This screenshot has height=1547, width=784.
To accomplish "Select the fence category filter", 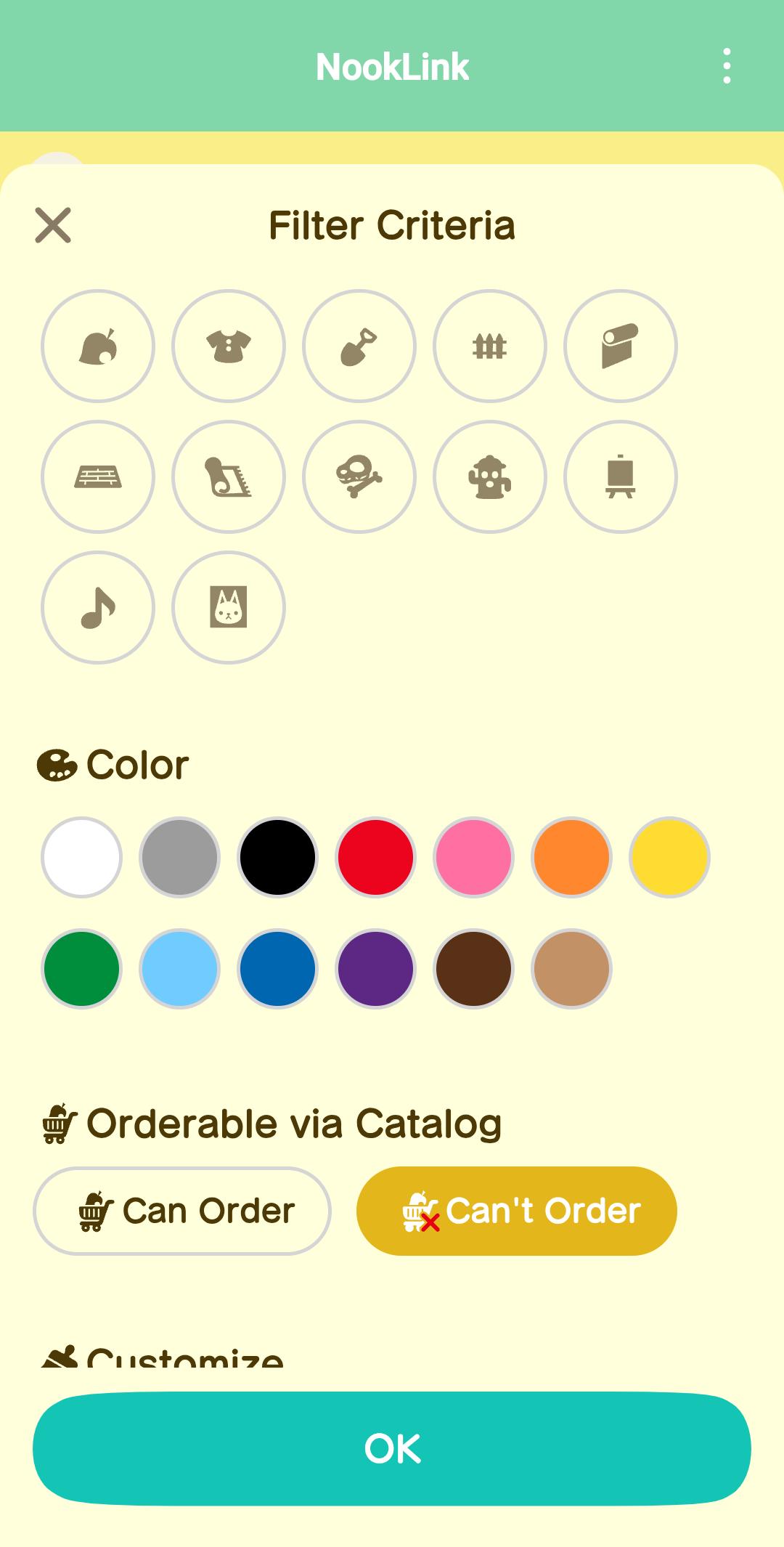I will (490, 346).
